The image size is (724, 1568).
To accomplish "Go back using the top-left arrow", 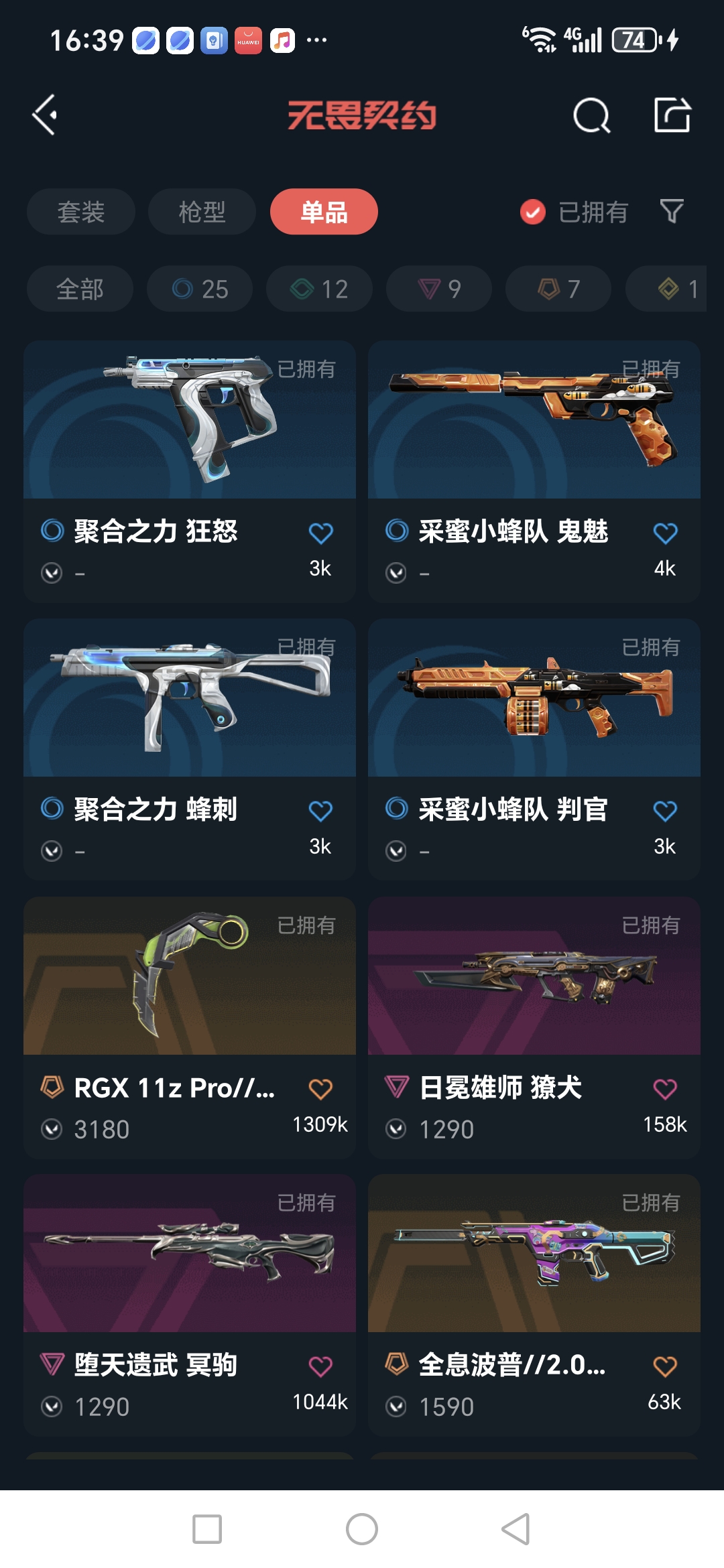I will [x=46, y=115].
